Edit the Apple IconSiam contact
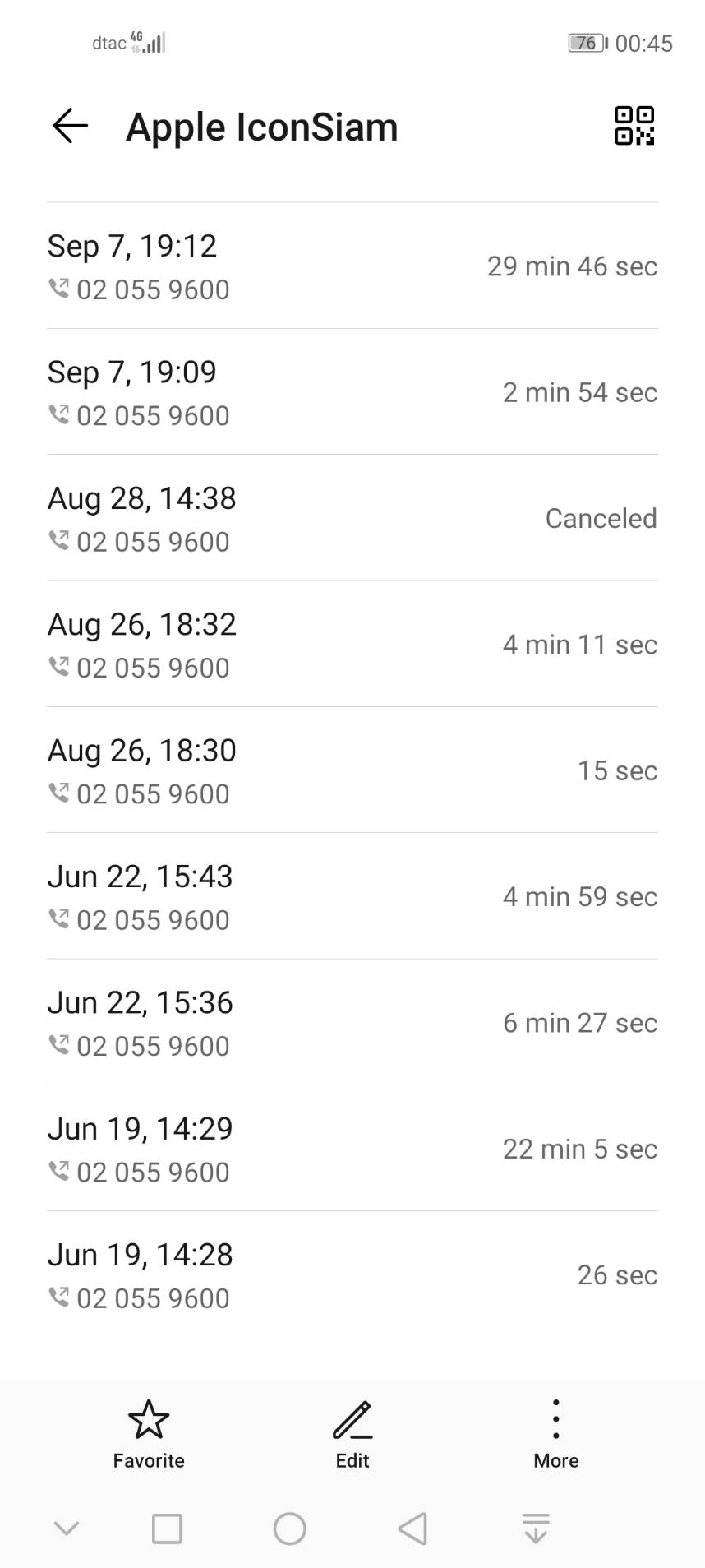 (x=352, y=1435)
